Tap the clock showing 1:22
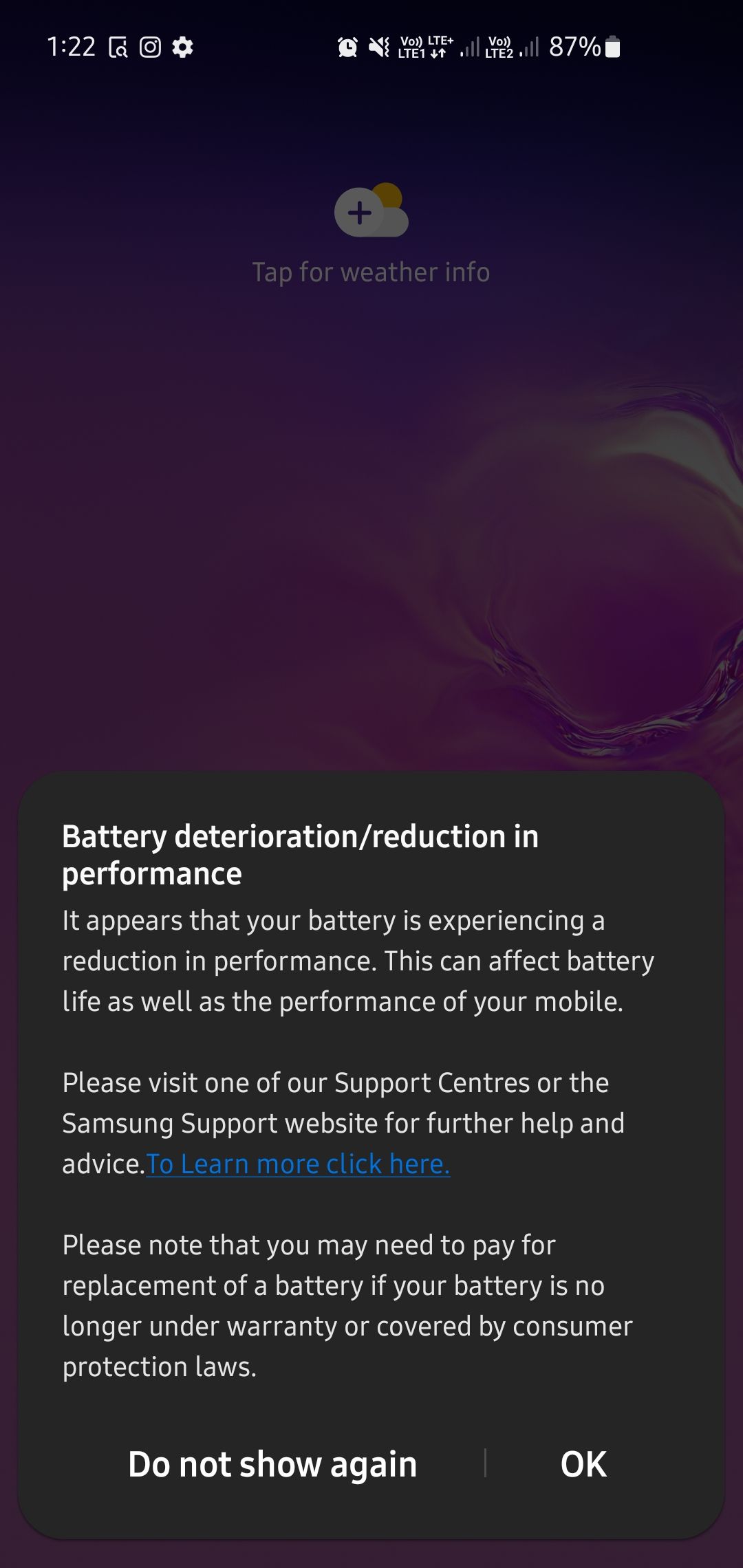Viewport: 743px width, 1568px height. (72, 48)
